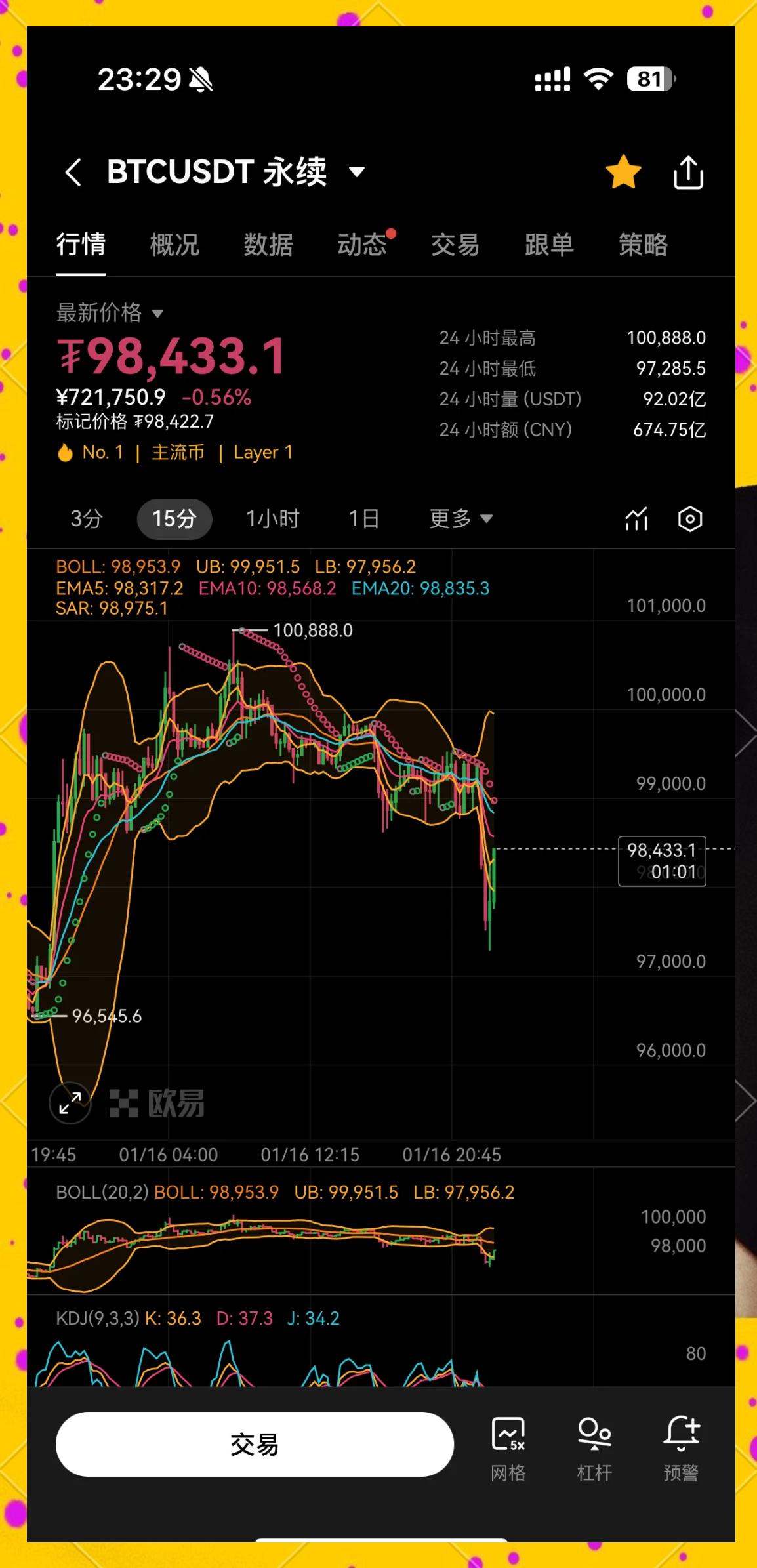Switch to the 概况 tab
The height and width of the screenshot is (1568, 757).
click(x=174, y=245)
